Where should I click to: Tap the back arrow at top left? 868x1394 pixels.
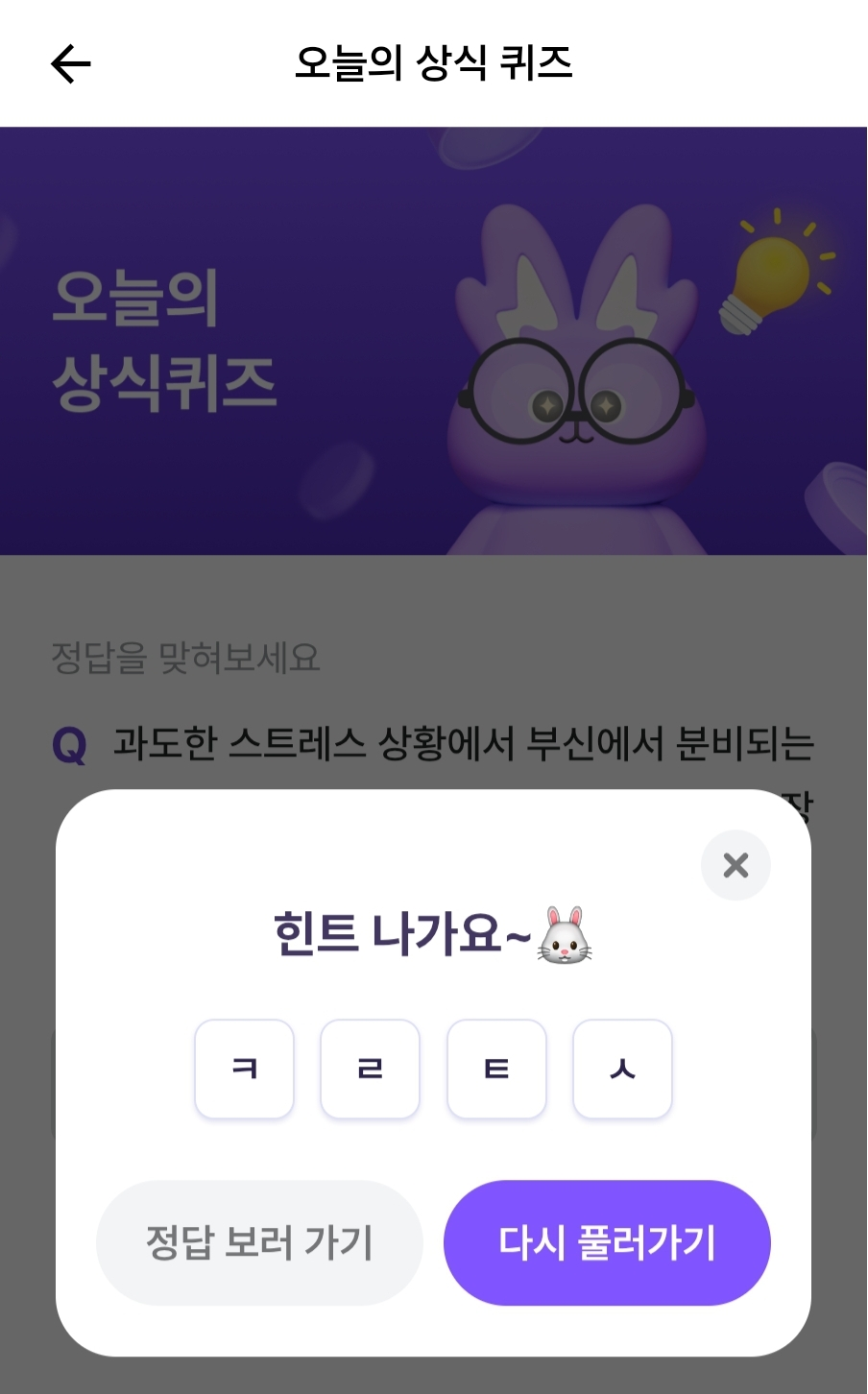(x=68, y=63)
